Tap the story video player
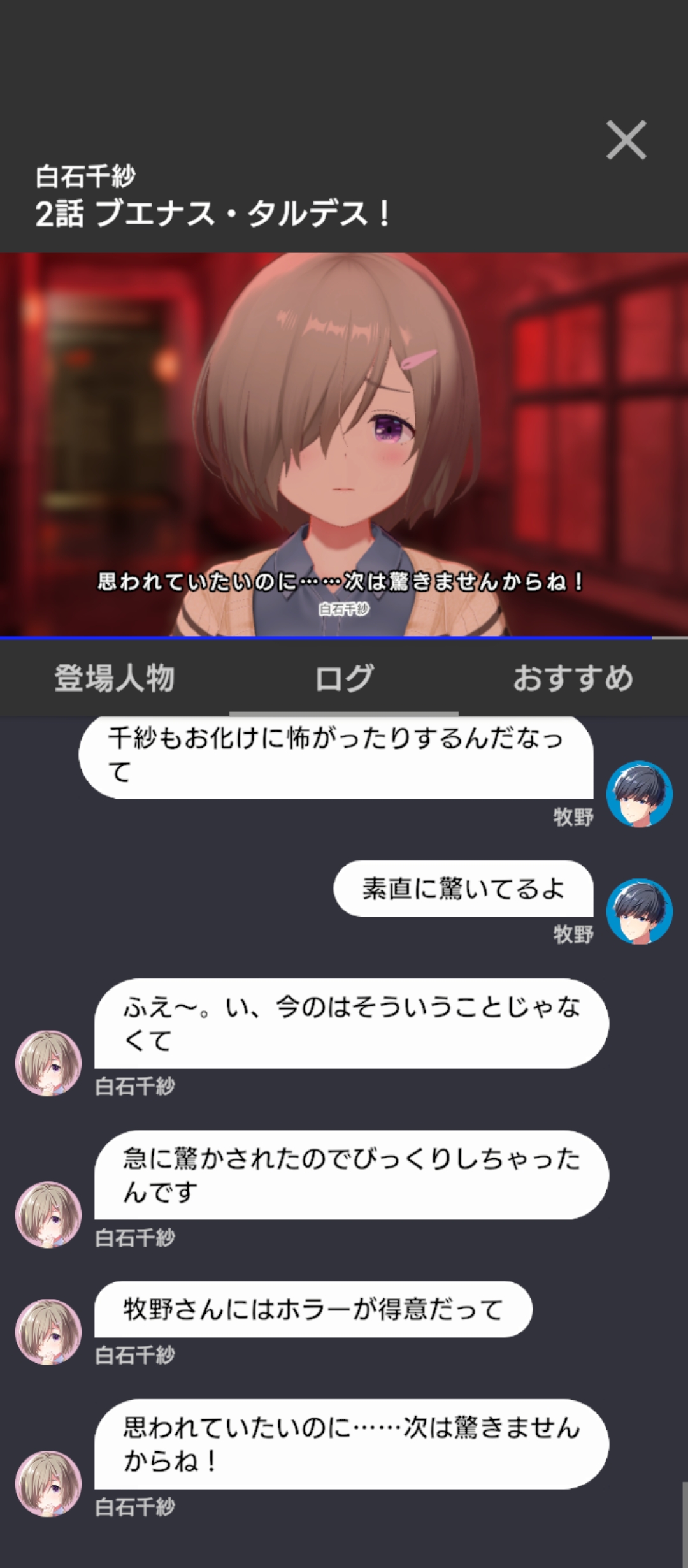This screenshot has height=1568, width=688. coord(344,445)
